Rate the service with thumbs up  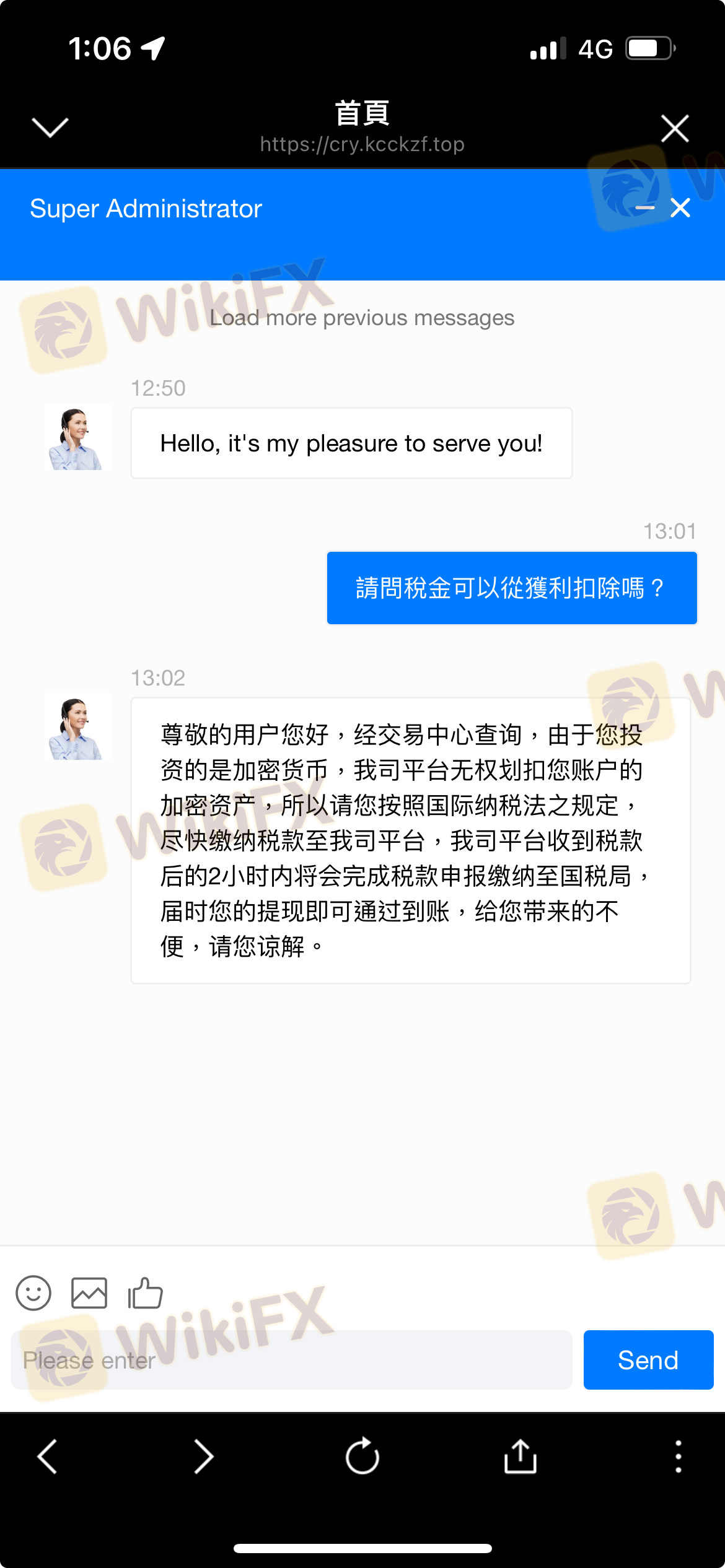[x=145, y=1293]
